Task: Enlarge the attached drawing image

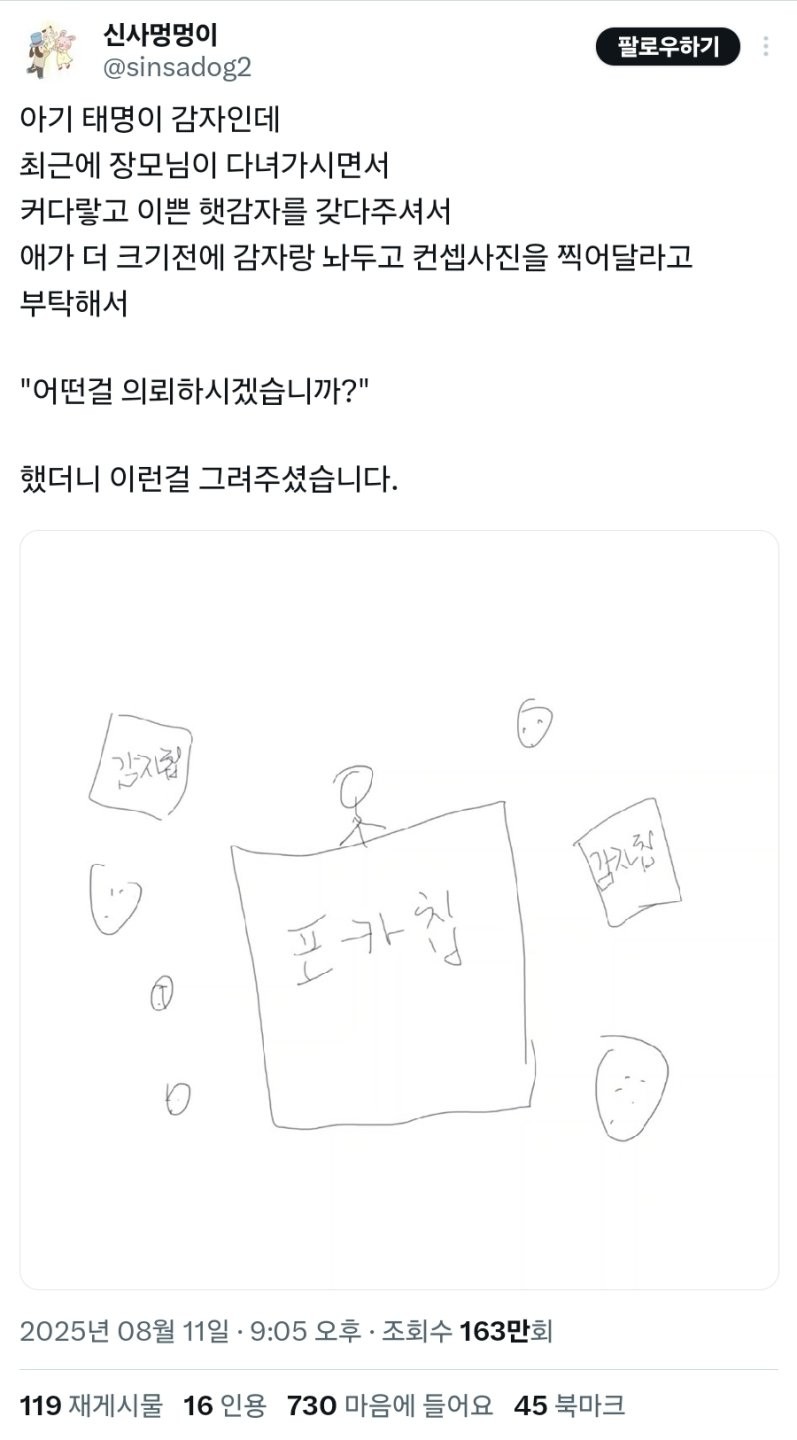Action: coord(399,909)
